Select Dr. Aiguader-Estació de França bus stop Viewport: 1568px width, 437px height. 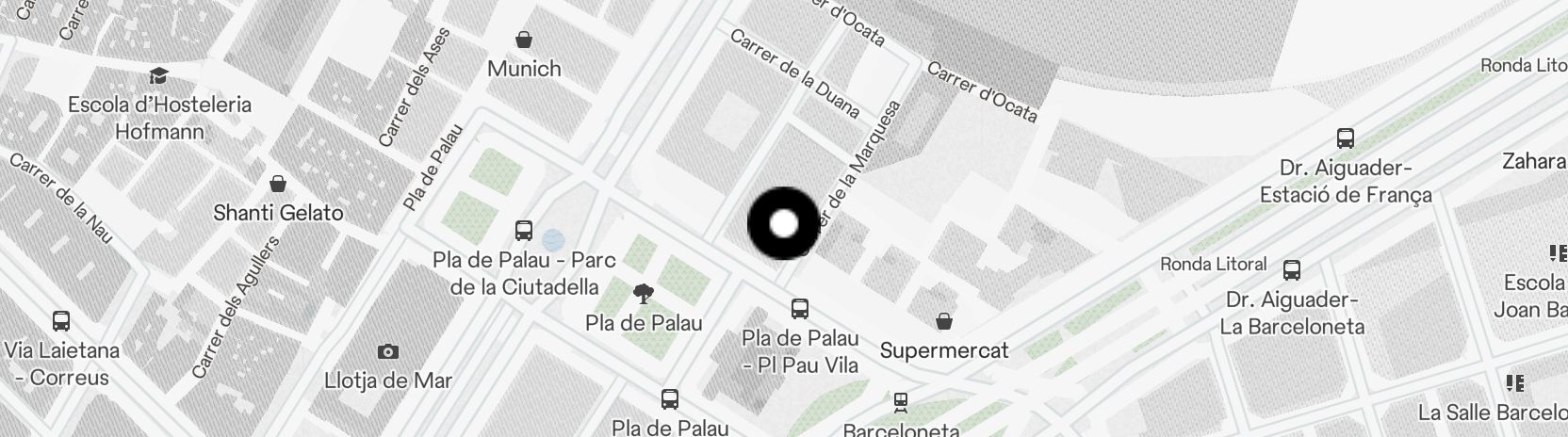(1346, 138)
